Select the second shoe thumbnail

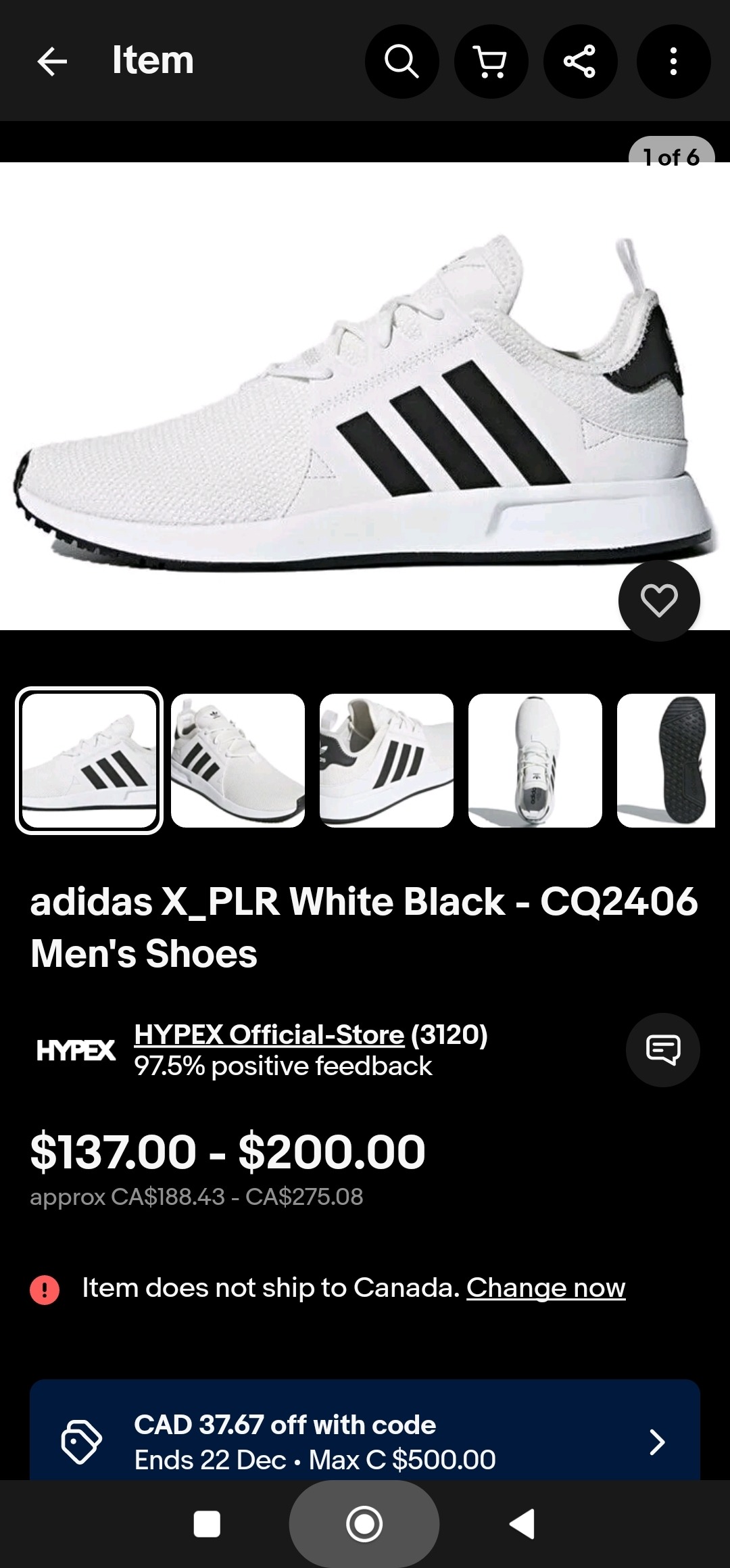pyautogui.click(x=238, y=760)
